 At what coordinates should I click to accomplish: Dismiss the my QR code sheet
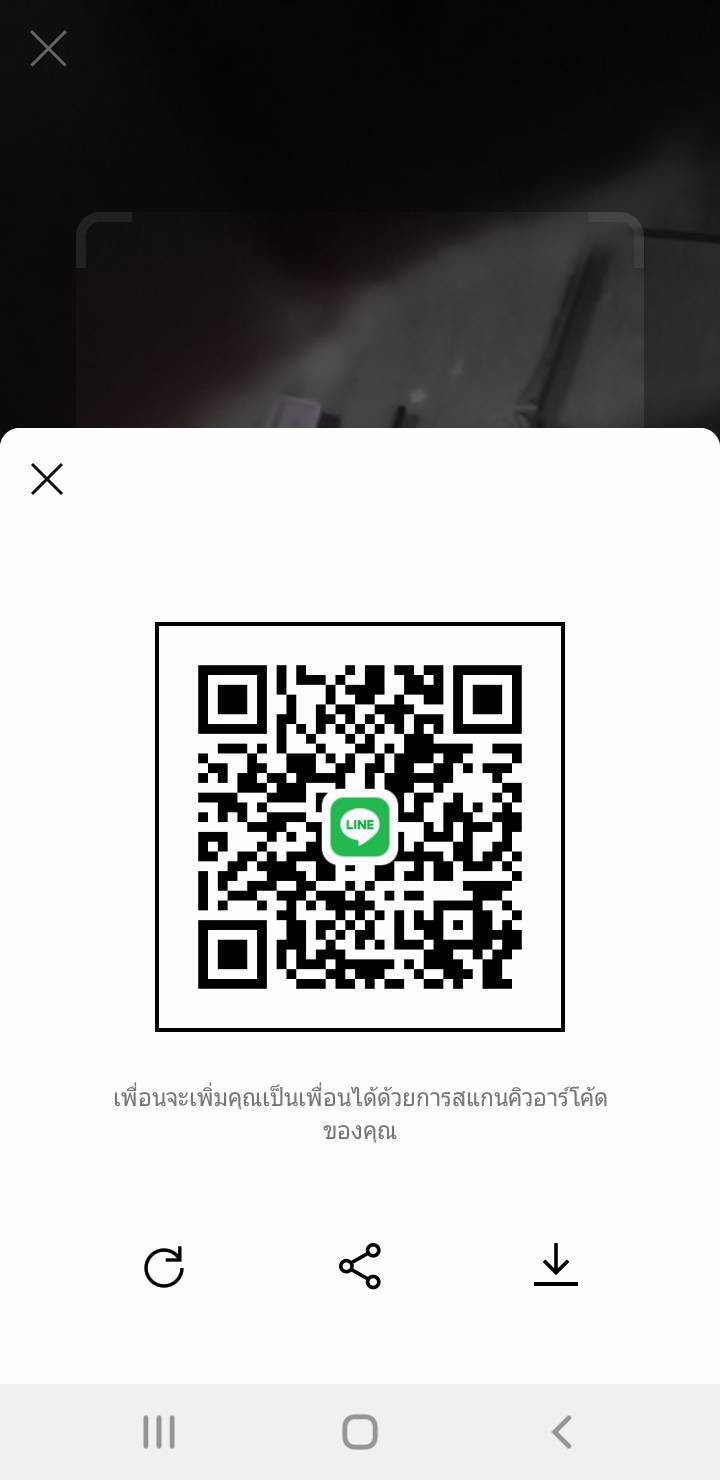47,479
